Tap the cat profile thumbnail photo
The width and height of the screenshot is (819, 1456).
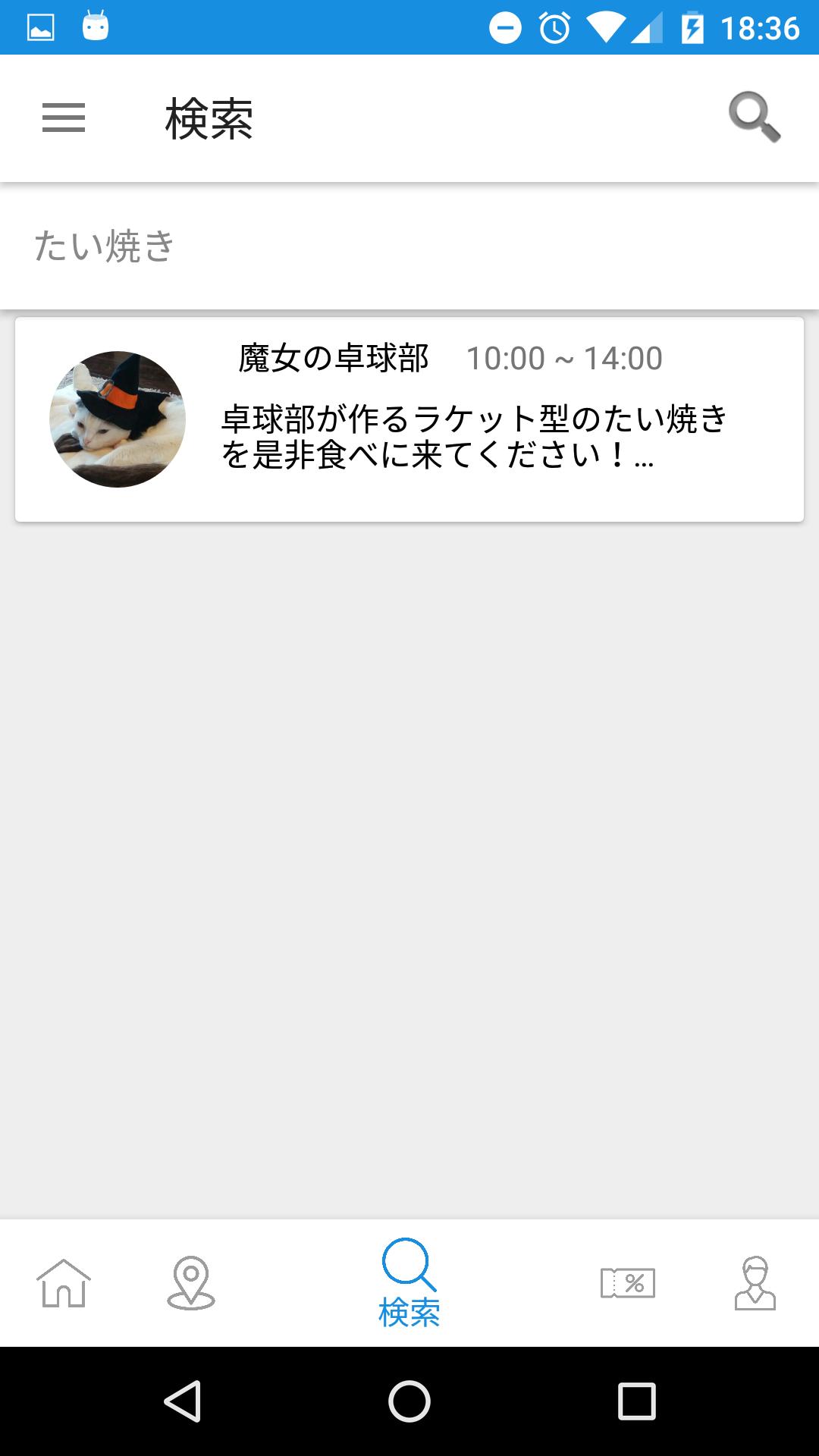118,419
